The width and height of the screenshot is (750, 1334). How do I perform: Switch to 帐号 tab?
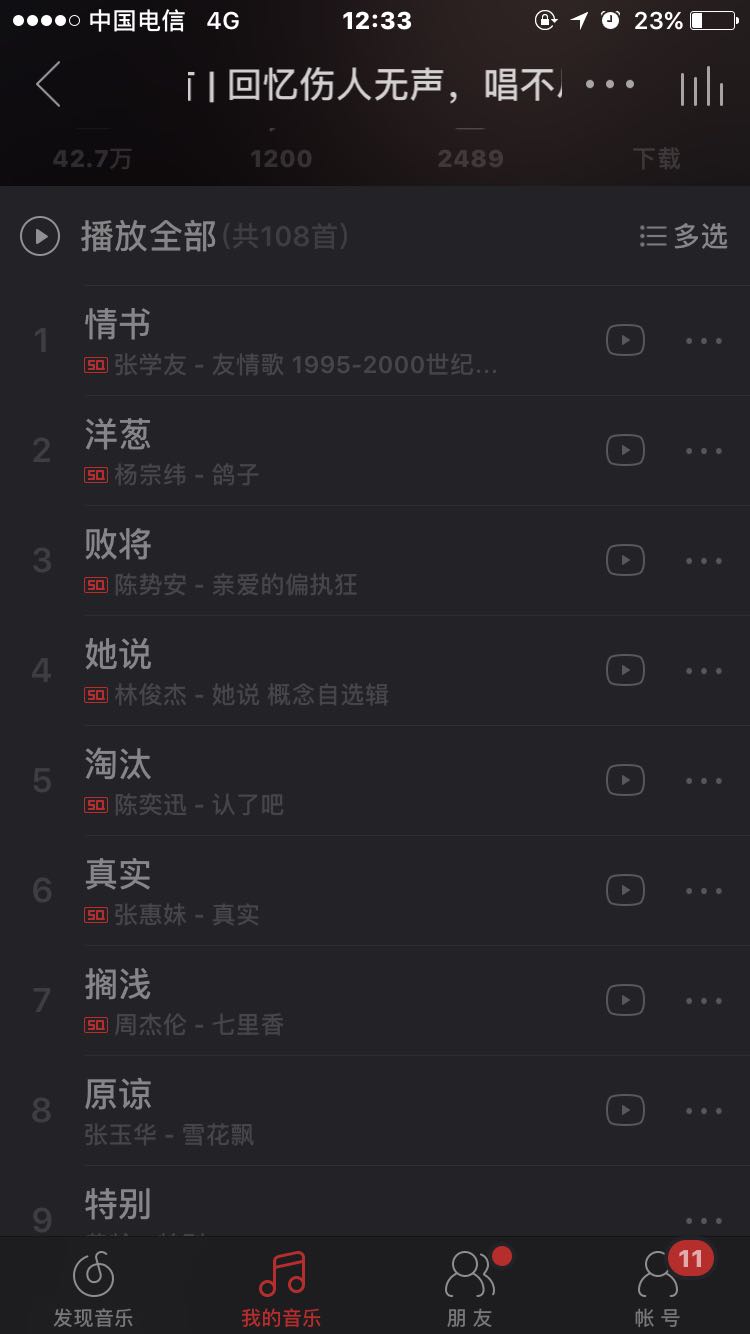[x=658, y=1287]
